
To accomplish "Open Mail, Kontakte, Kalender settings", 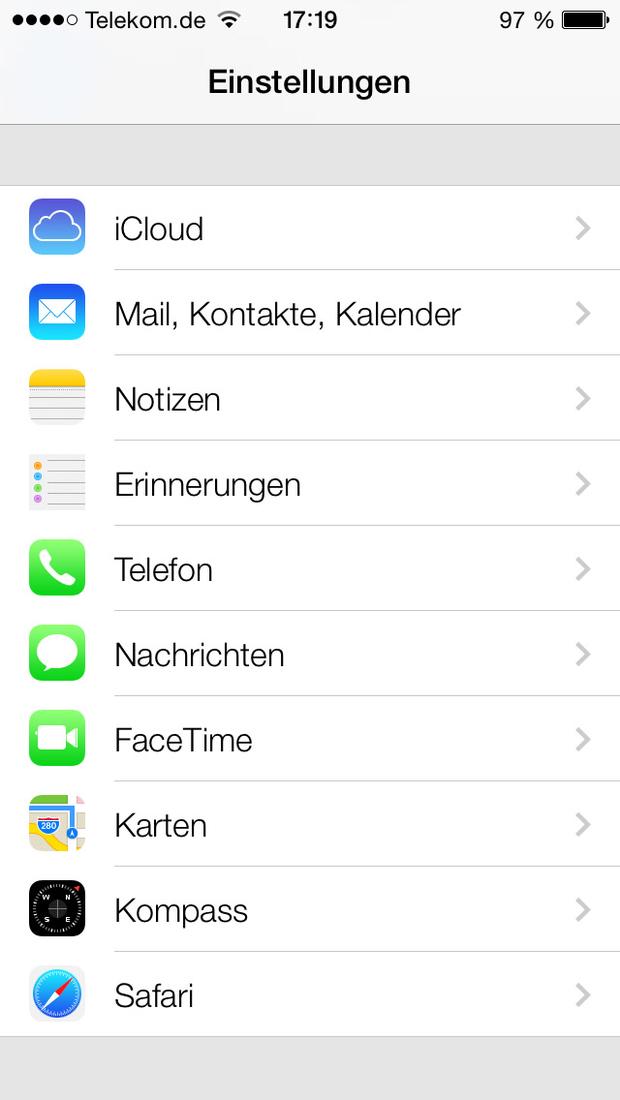I will pyautogui.click(x=310, y=313).
